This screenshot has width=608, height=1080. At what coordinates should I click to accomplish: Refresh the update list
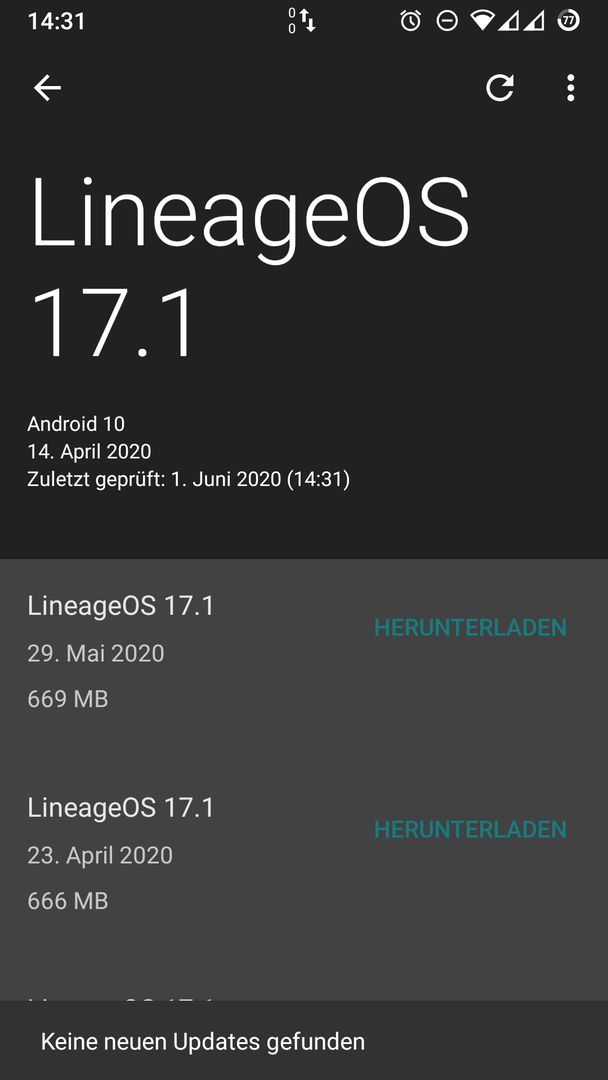(500, 88)
